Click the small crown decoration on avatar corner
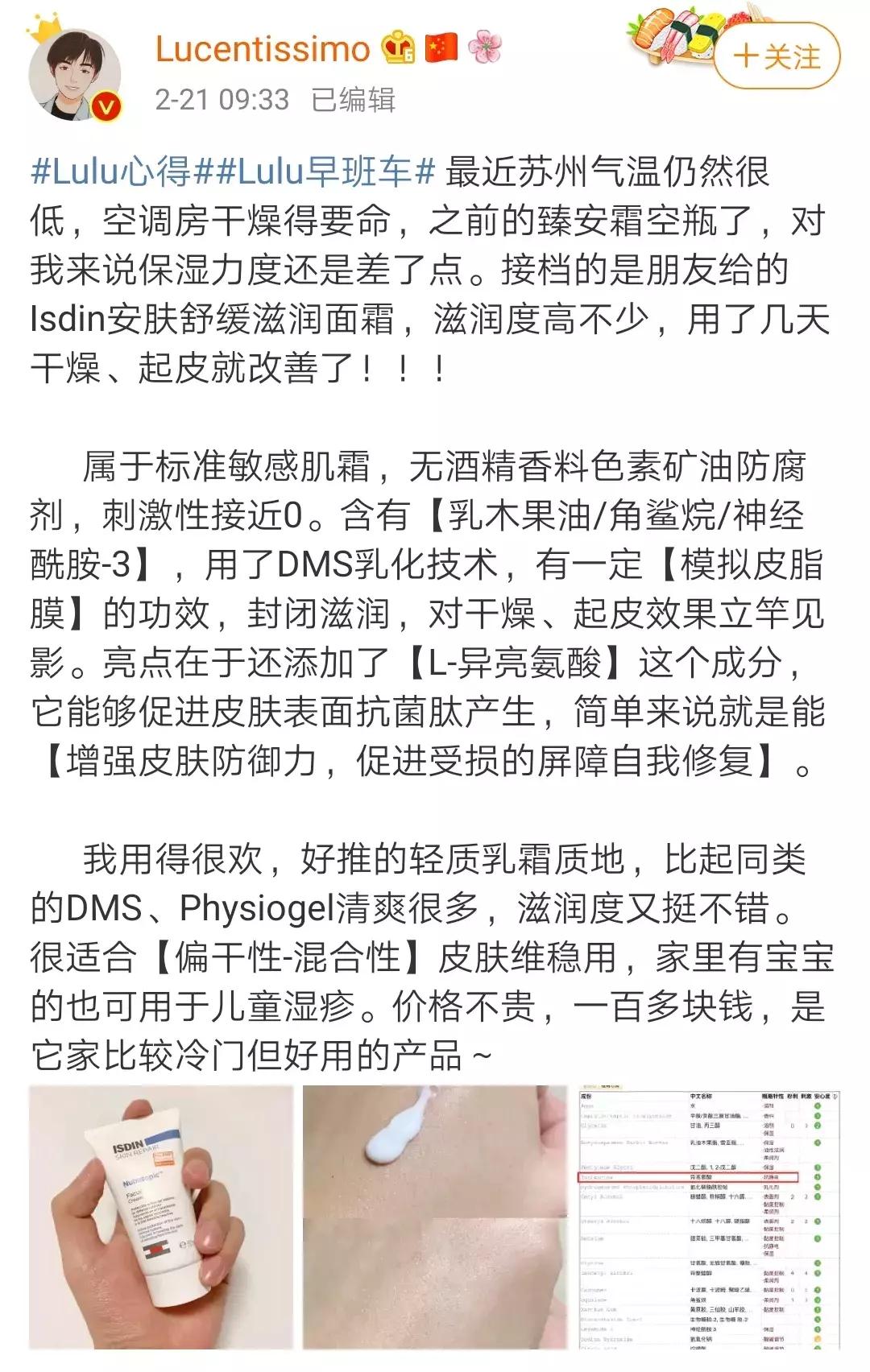 [x=43, y=28]
